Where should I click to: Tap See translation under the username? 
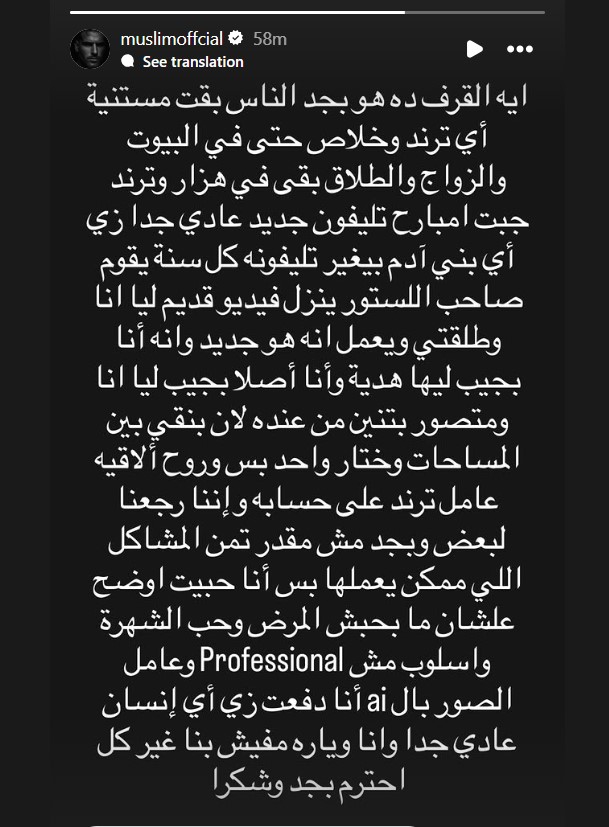192,62
